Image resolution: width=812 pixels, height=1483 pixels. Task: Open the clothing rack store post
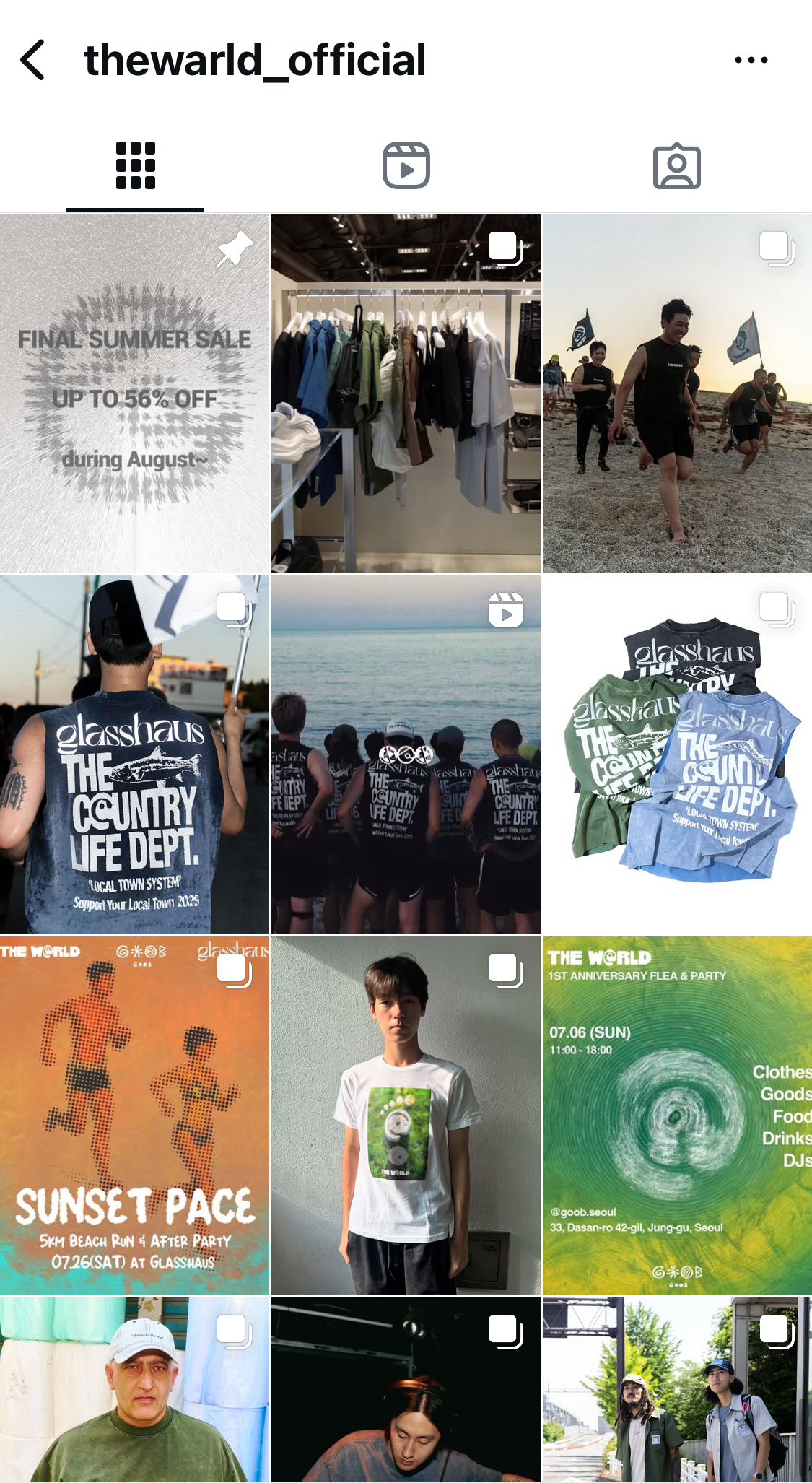406,393
